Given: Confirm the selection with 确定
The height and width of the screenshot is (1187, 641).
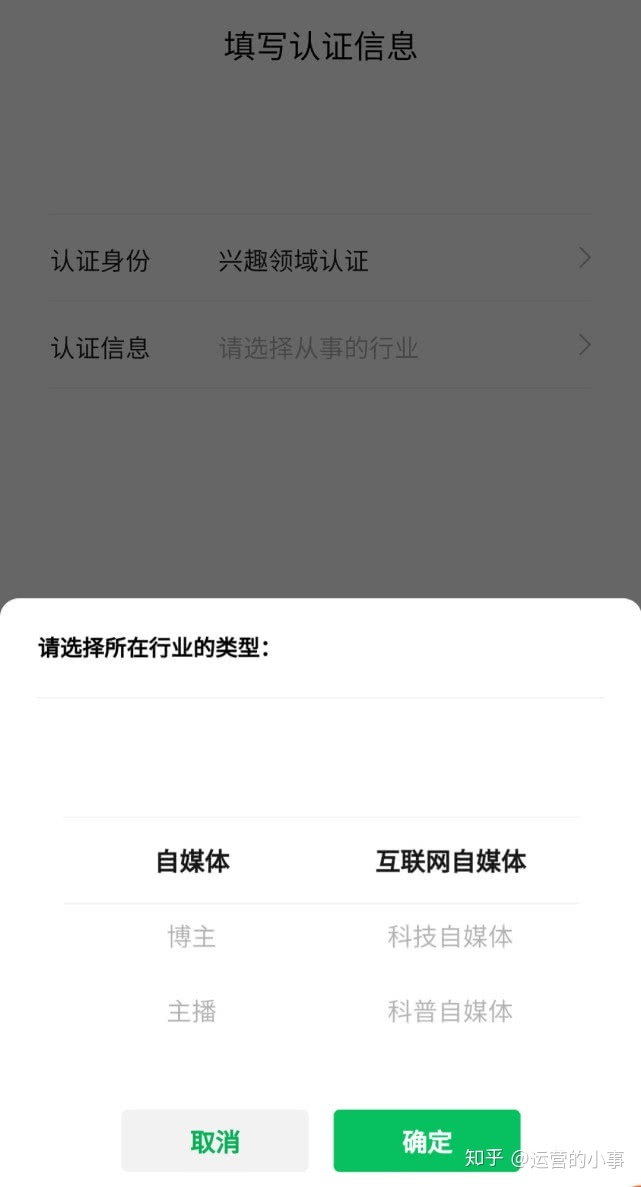Looking at the screenshot, I should tap(427, 1141).
